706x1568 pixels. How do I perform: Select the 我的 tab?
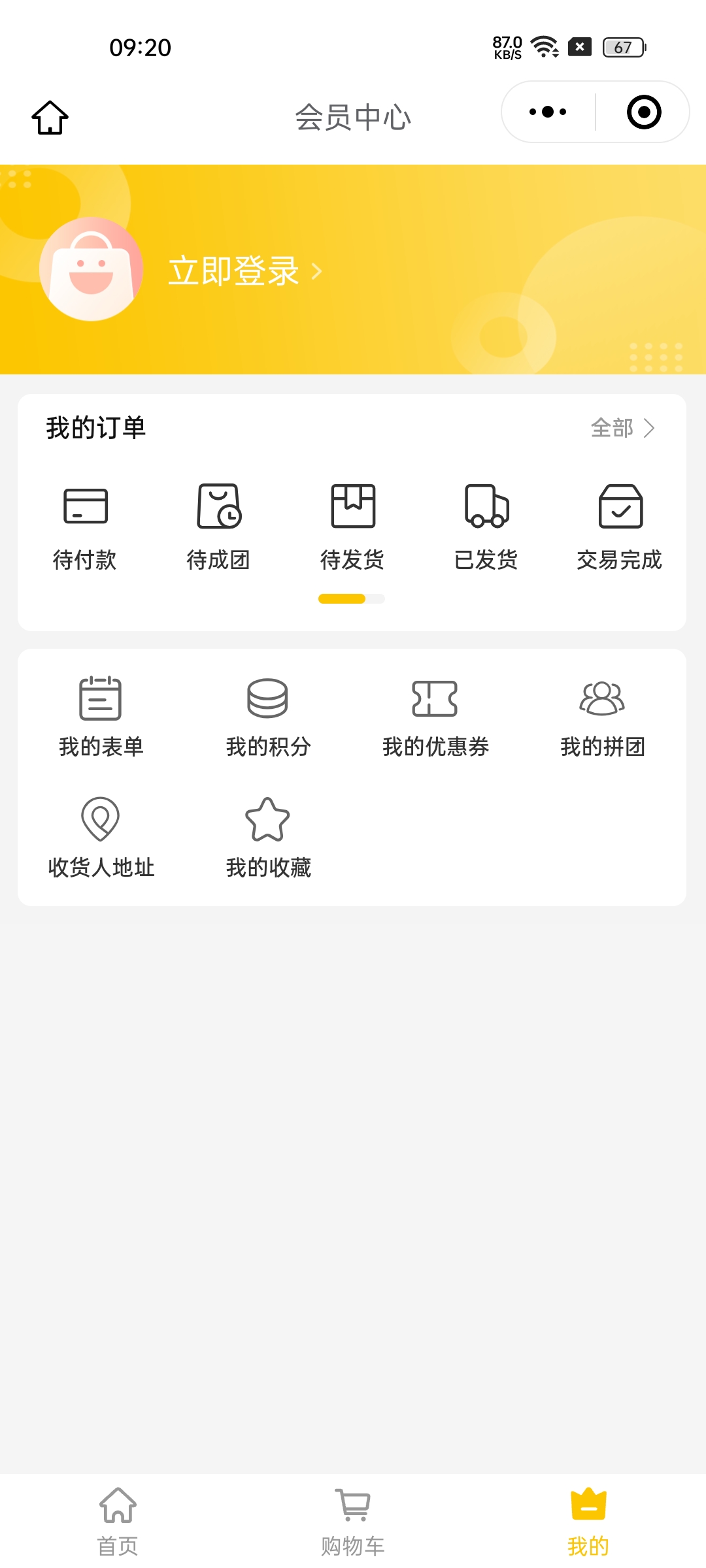click(588, 1521)
